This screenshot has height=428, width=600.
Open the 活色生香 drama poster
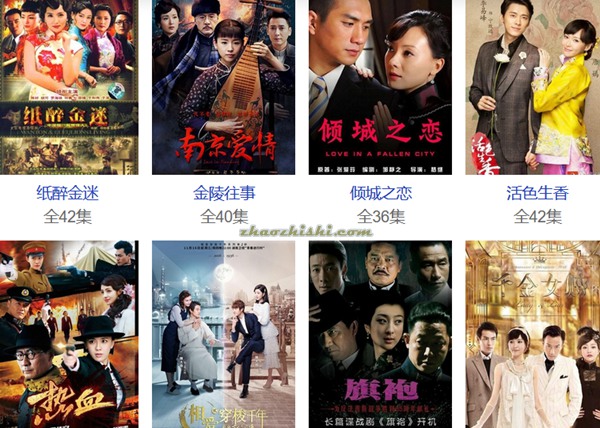(534, 87)
